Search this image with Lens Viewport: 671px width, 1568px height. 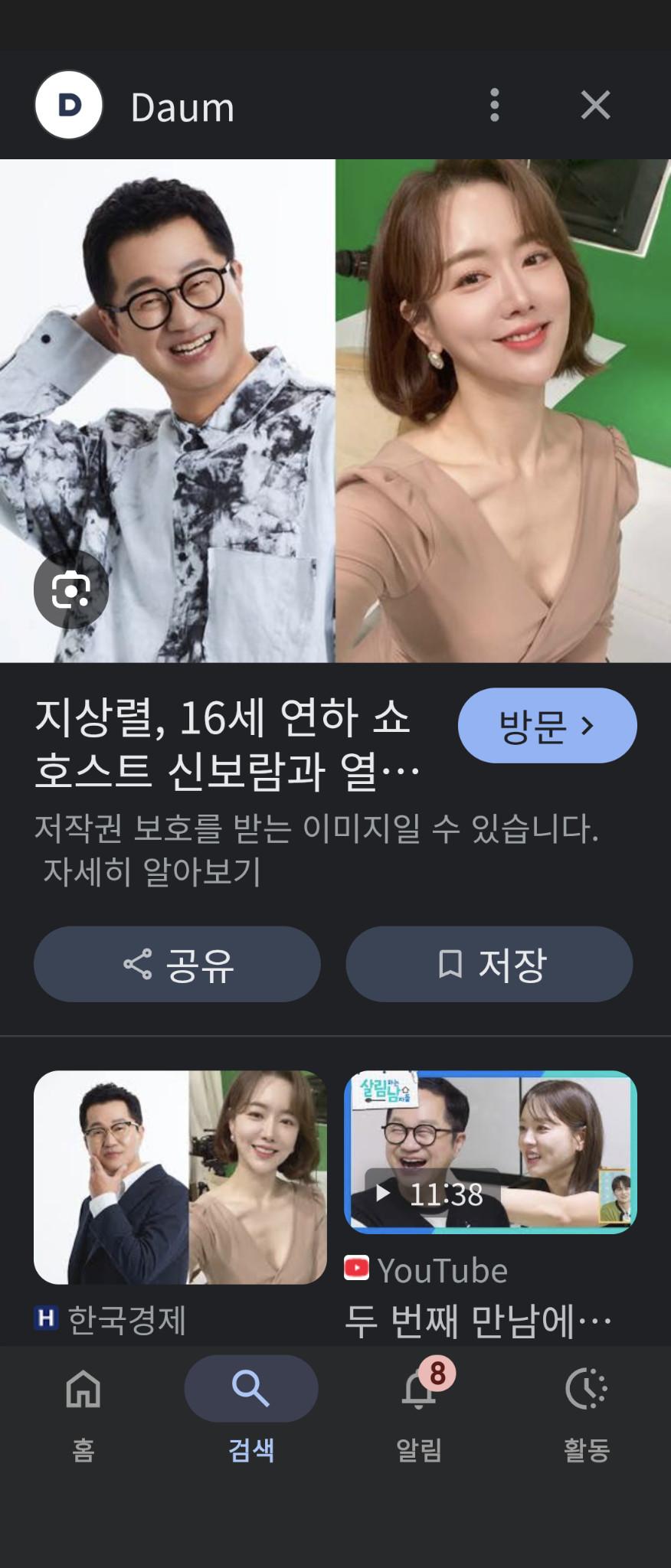pos(70,589)
